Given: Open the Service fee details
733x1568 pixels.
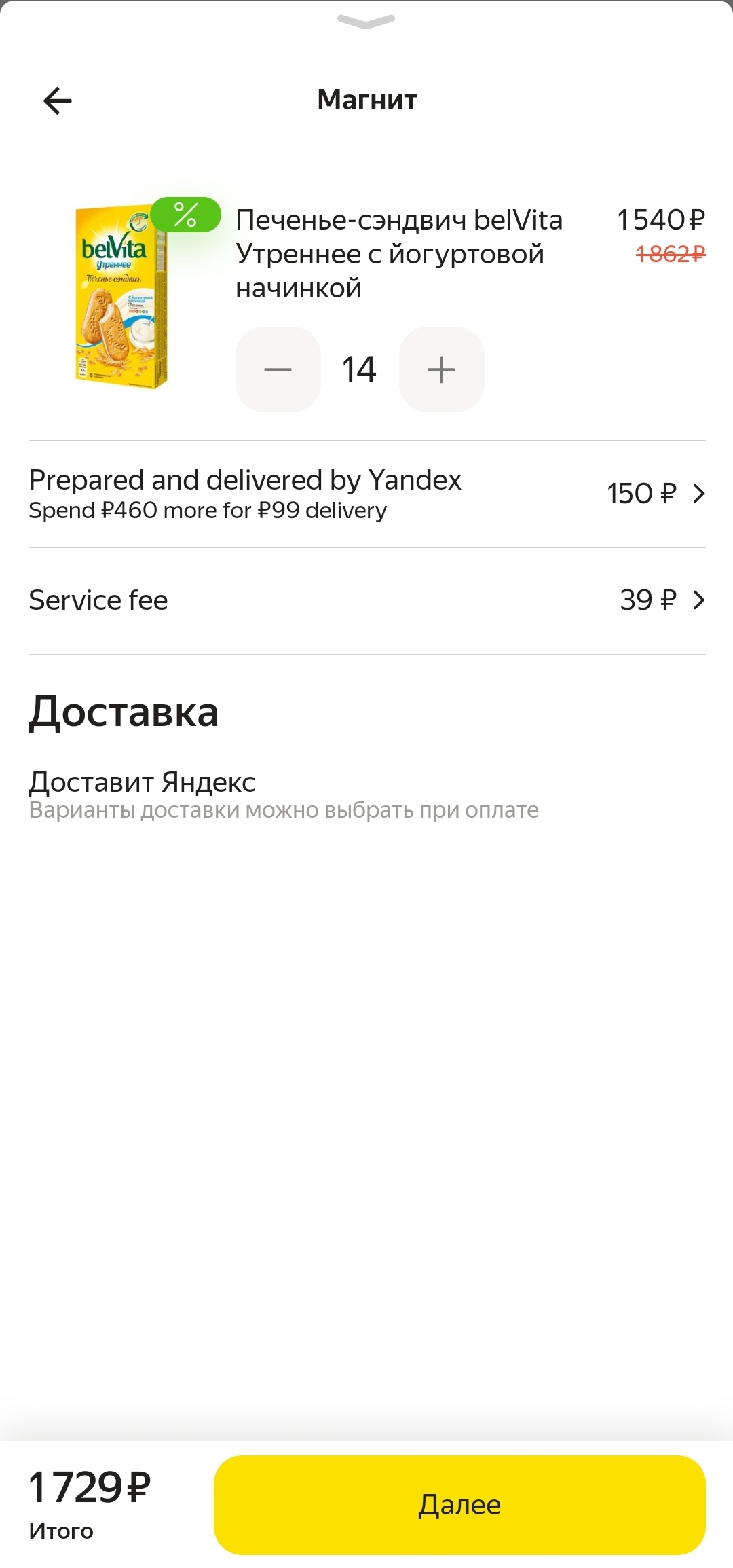Looking at the screenshot, I should [x=367, y=600].
